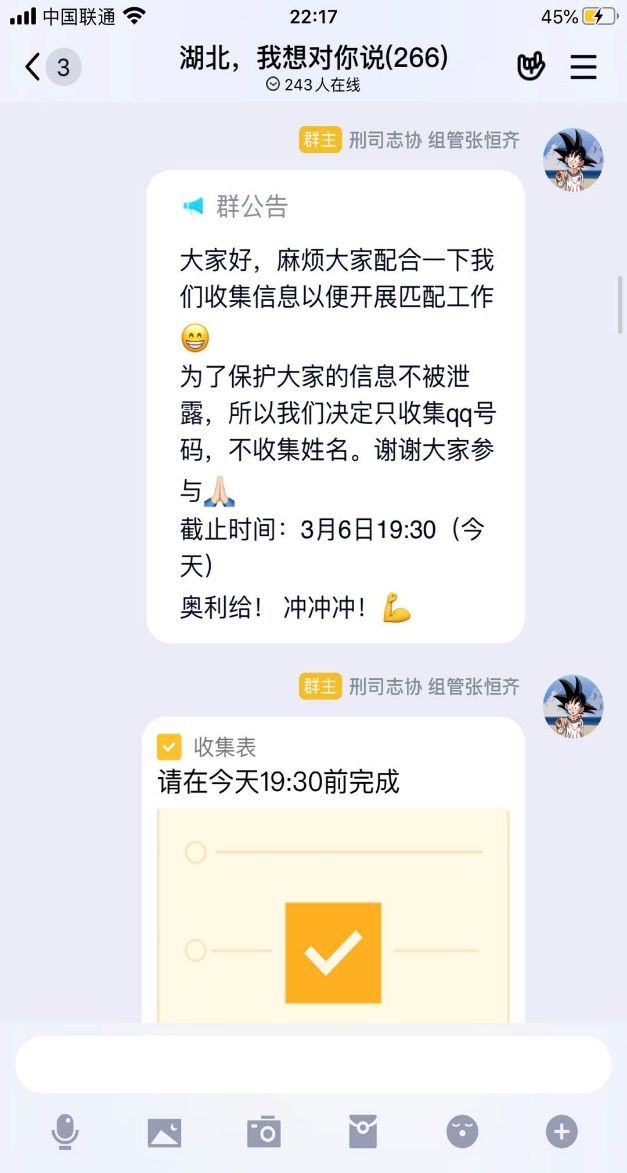This screenshot has width=627, height=1173.
Task: Send a red packet
Action: 363,1132
